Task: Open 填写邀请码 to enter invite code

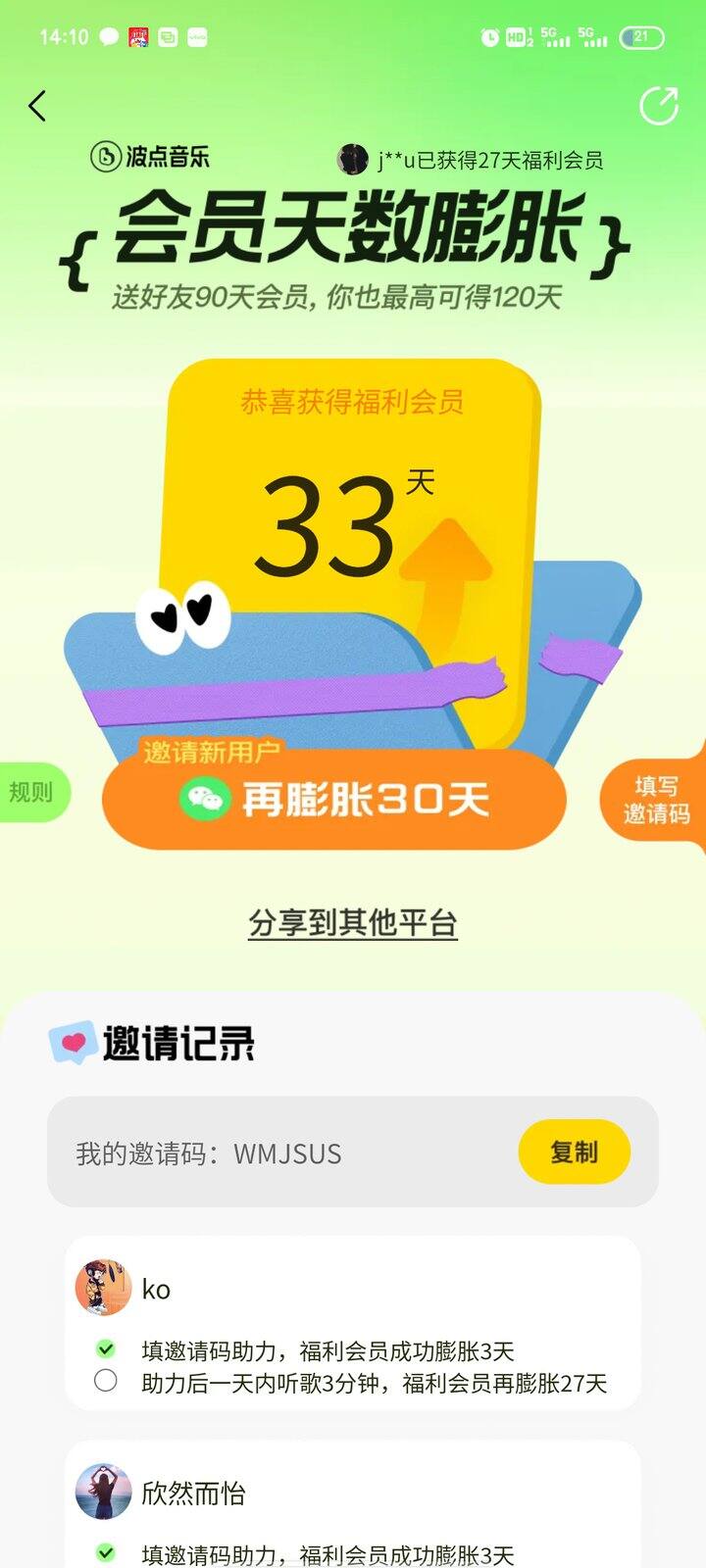Action: [657, 800]
